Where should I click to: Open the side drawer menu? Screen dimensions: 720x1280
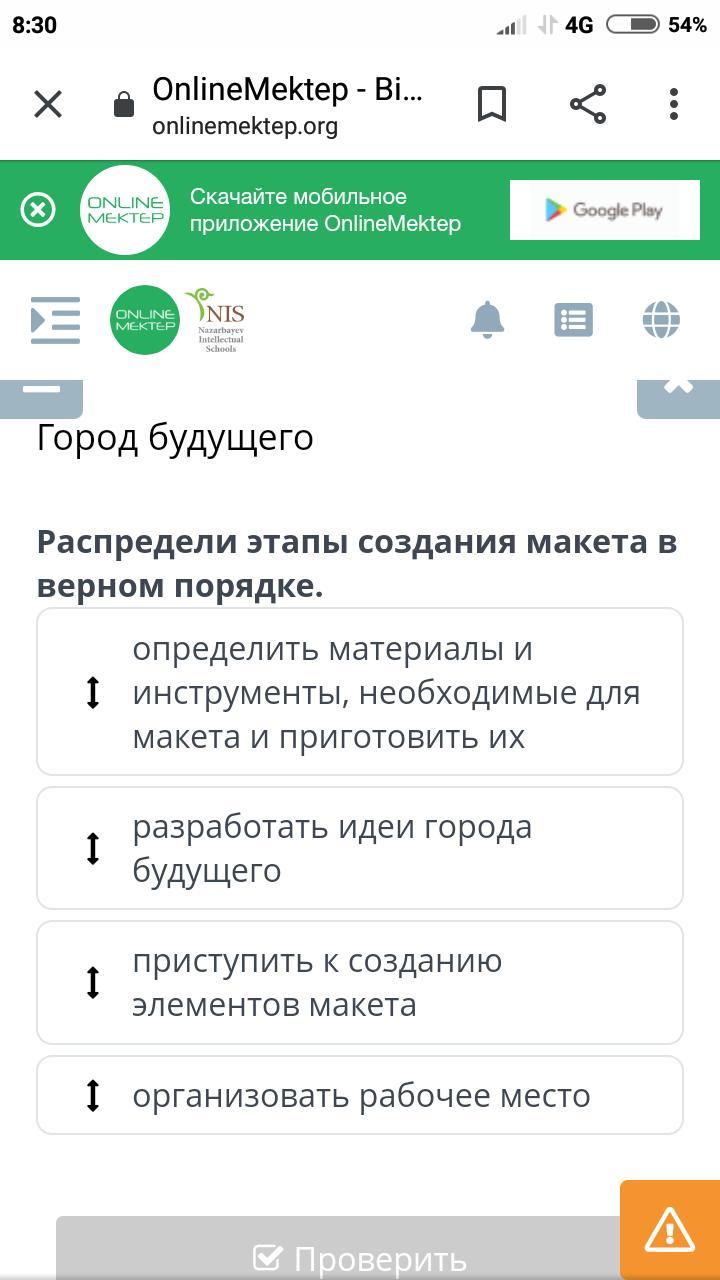point(55,320)
